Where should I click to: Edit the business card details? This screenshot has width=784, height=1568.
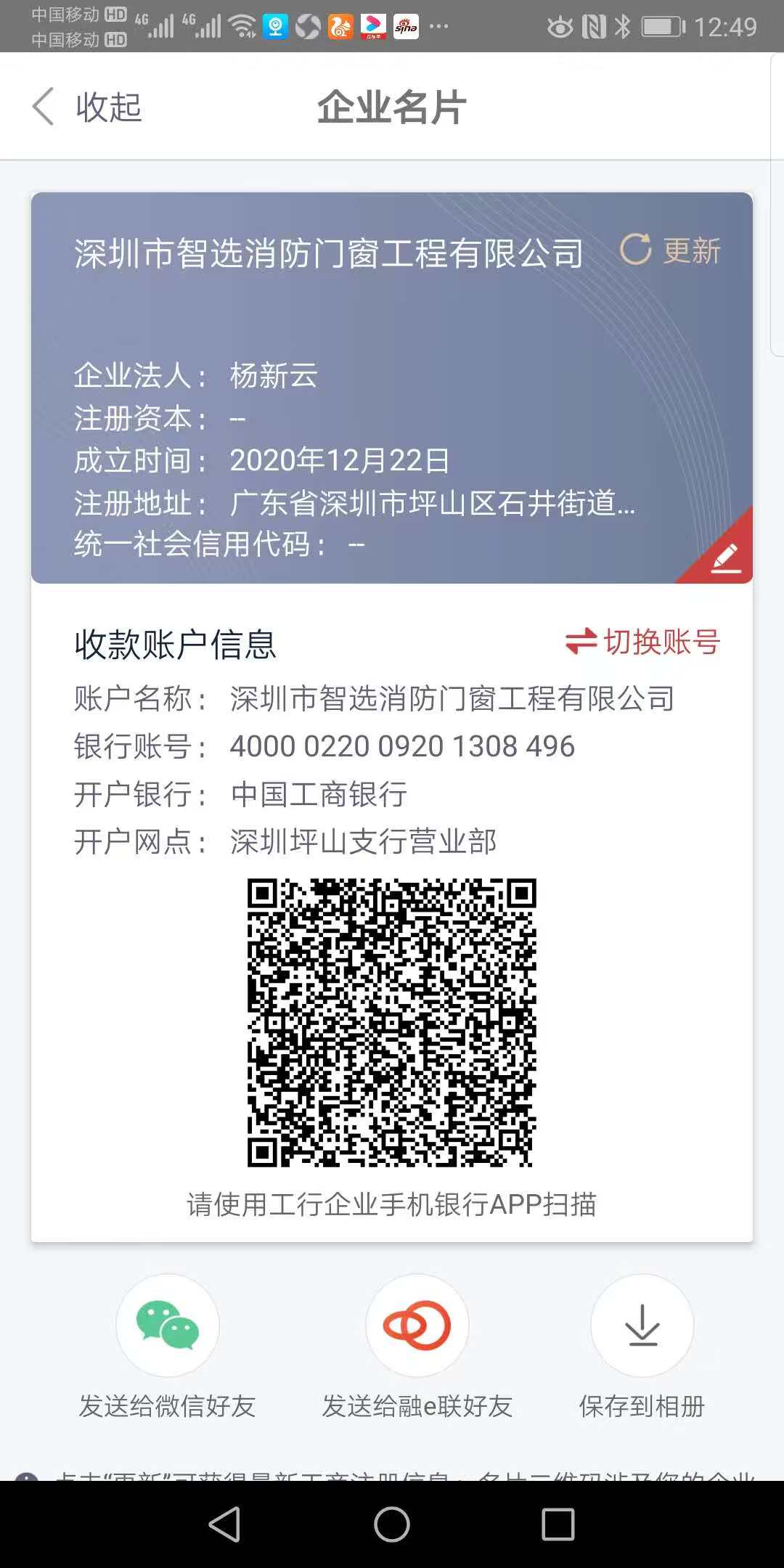(x=725, y=558)
